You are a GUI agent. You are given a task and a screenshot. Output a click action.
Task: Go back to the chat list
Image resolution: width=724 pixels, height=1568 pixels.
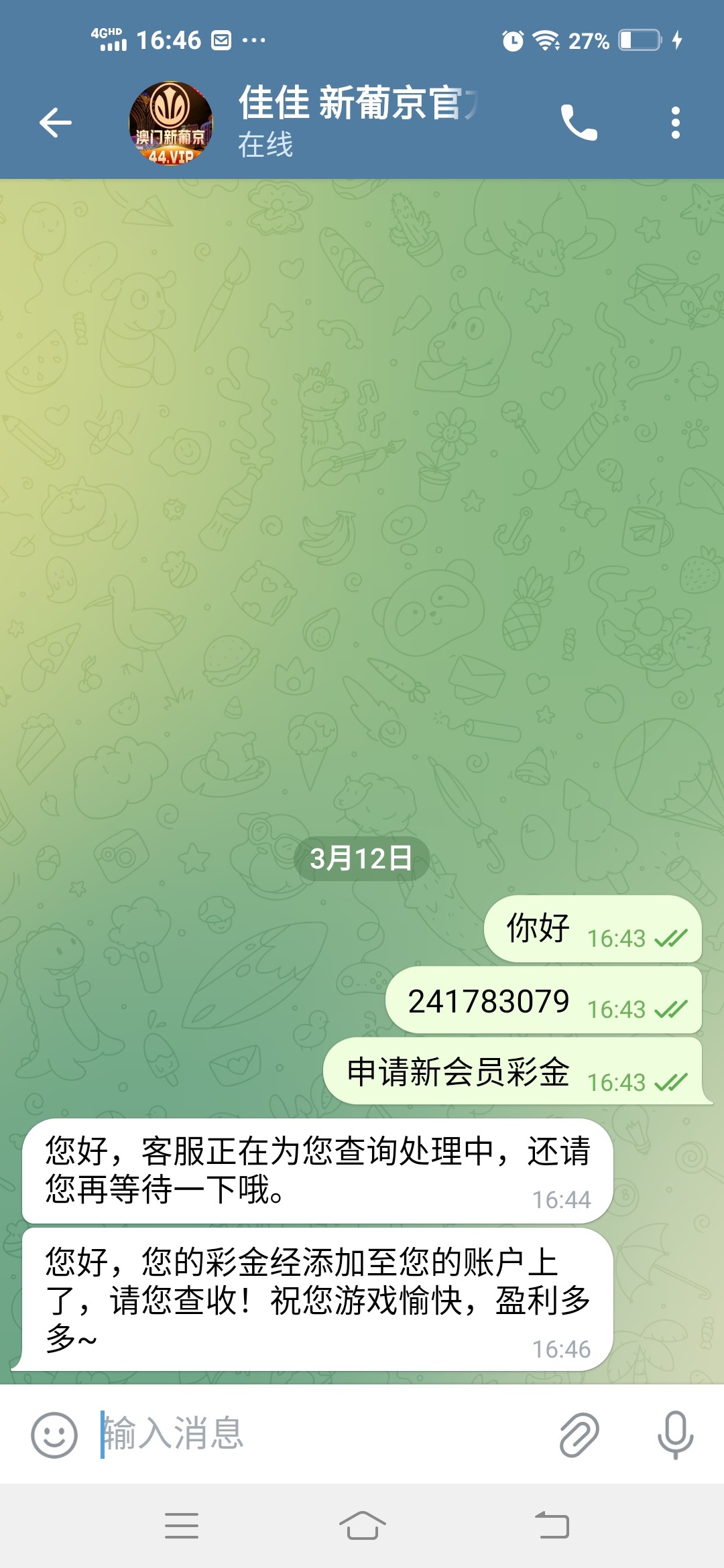click(55, 123)
